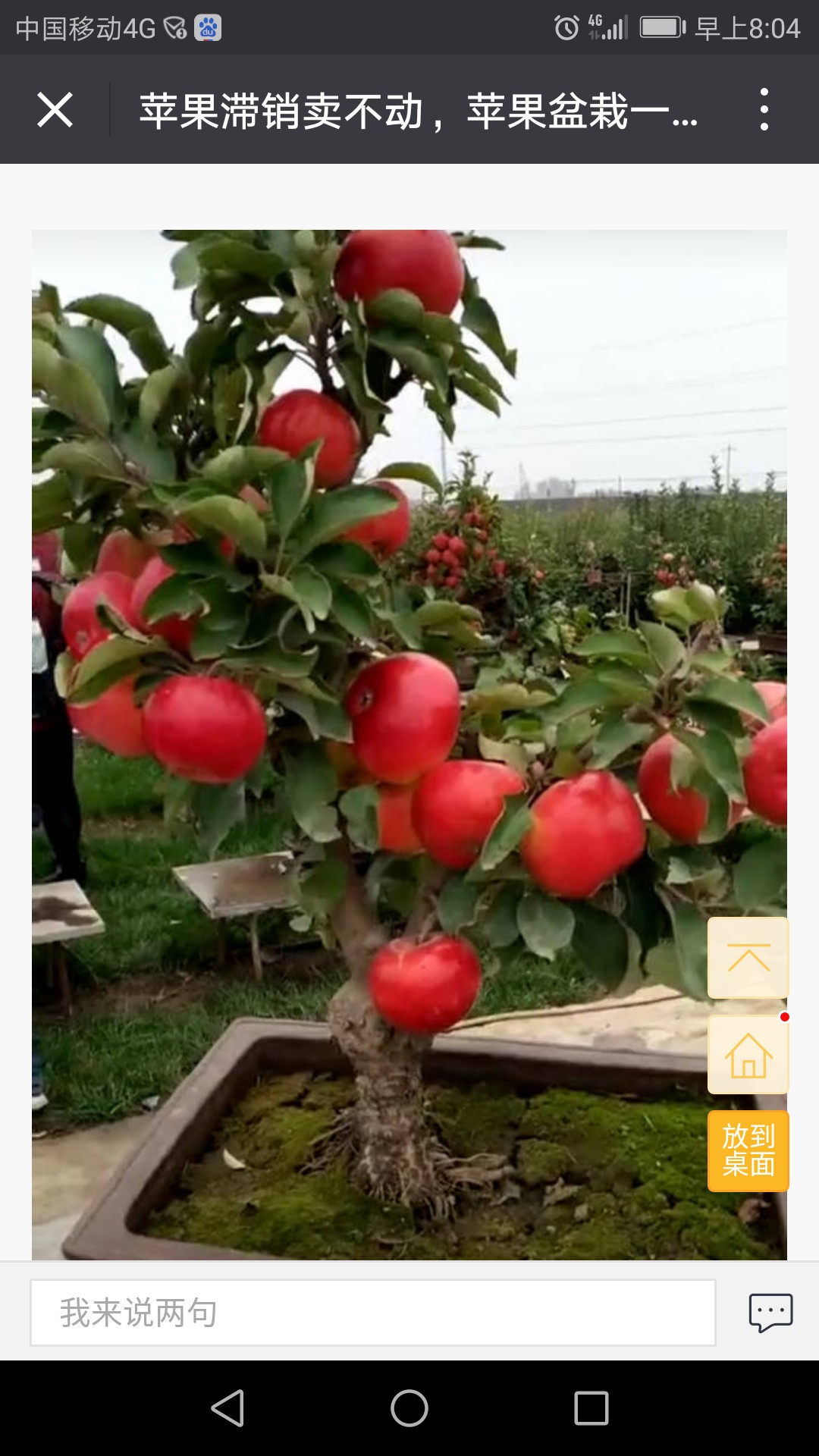
Task: Focus the 我来说两句 comment field
Action: pyautogui.click(x=373, y=1313)
